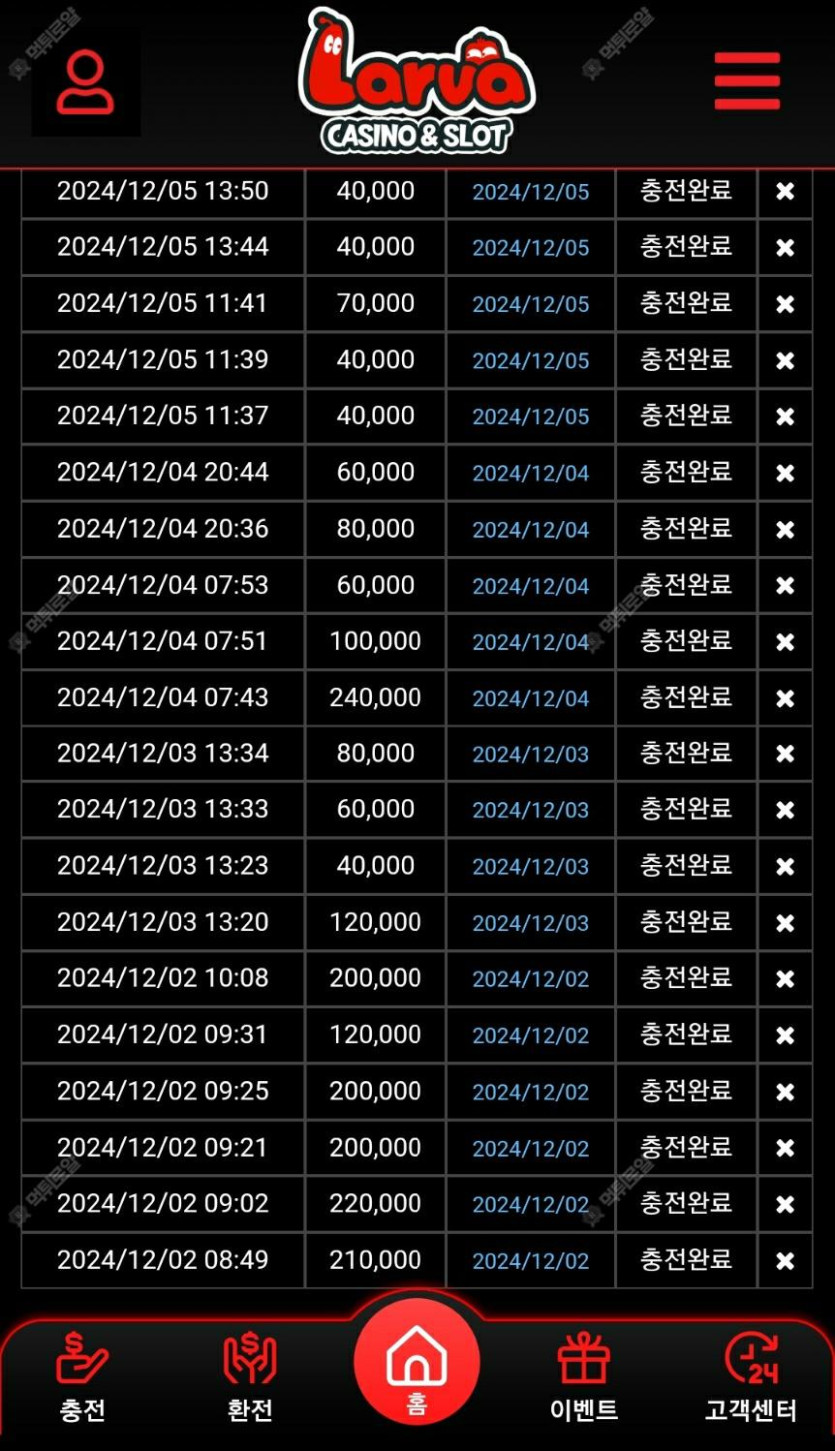Remove the 2024/12/02 08:49 entry
Viewport: 835px width, 1451px height.
[785, 1261]
